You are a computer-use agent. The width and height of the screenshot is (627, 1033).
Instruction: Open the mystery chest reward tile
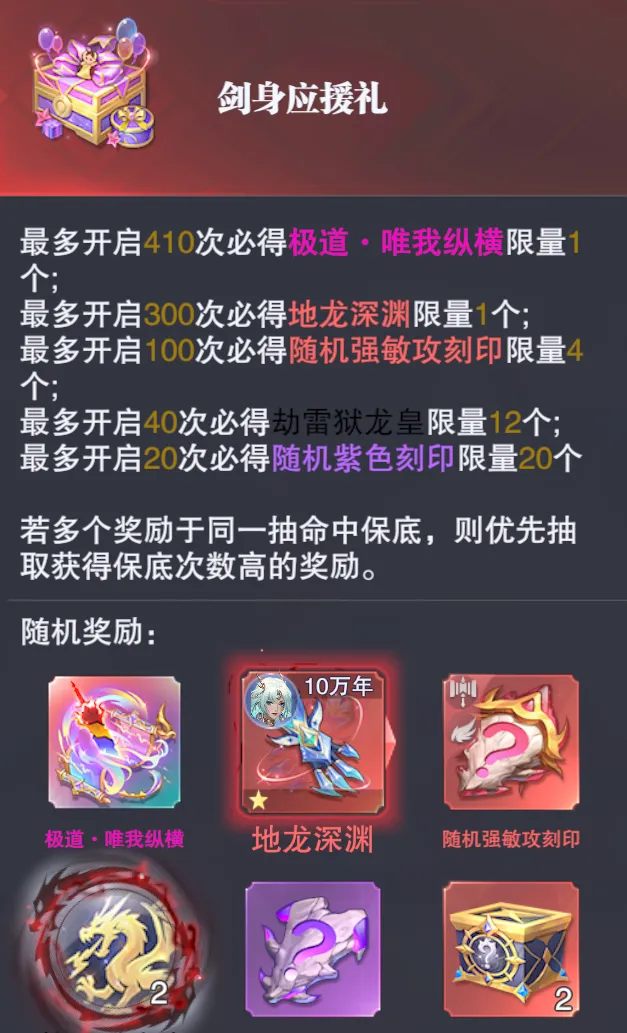pos(511,949)
